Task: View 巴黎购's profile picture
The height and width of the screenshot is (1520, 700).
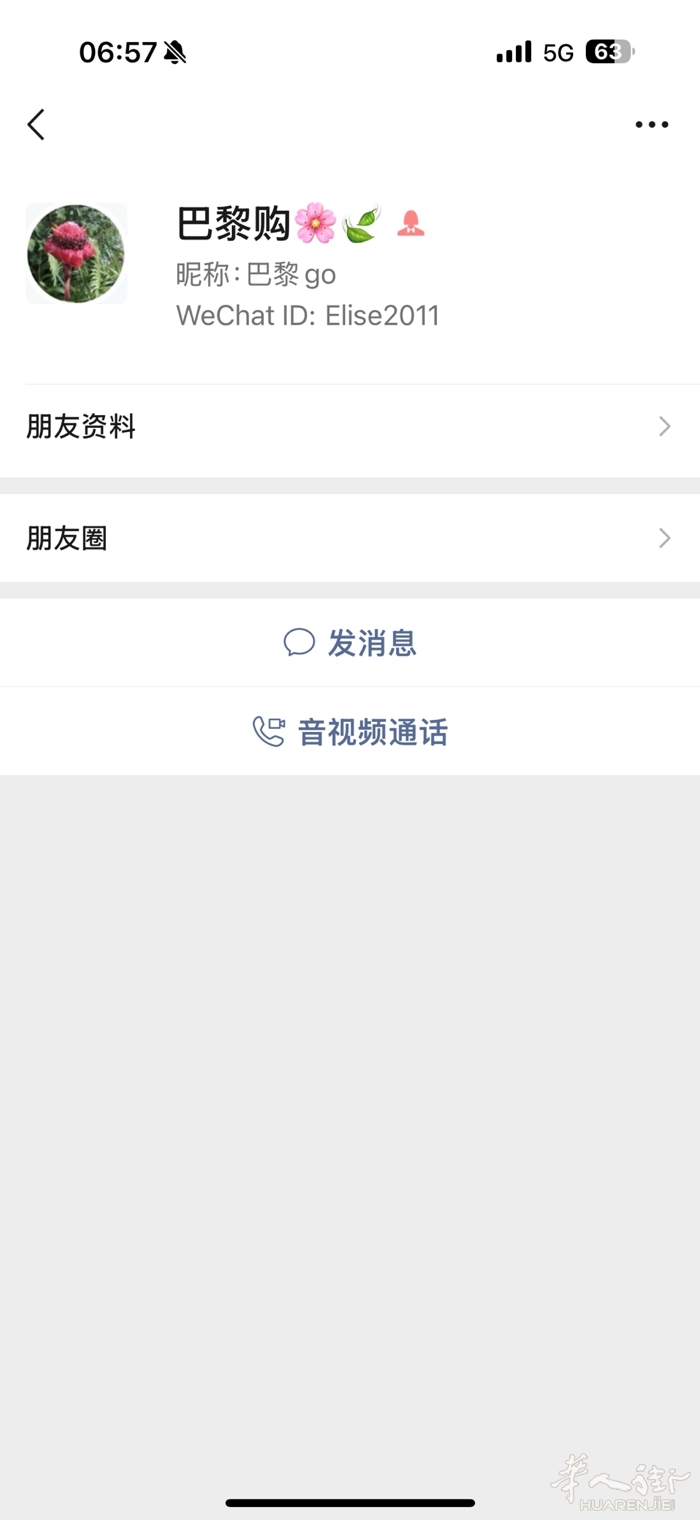Action: point(76,254)
